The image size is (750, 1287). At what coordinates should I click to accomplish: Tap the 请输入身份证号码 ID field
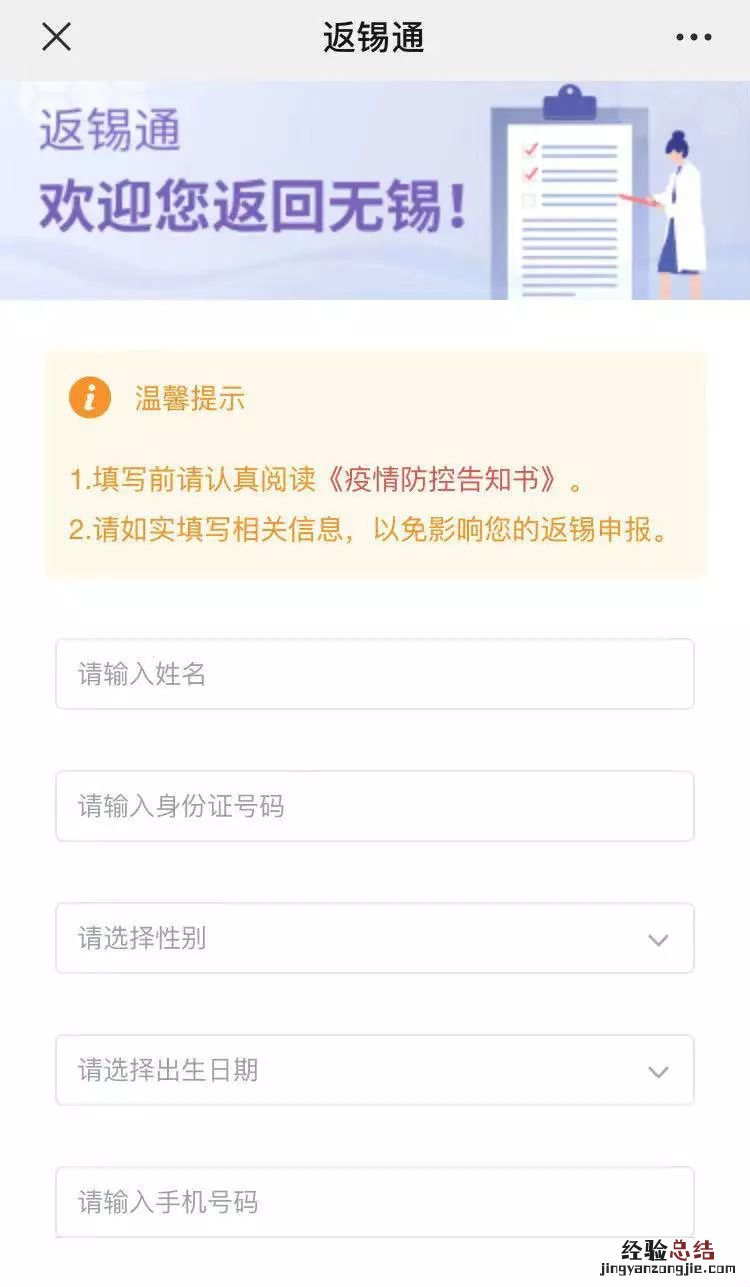(374, 806)
